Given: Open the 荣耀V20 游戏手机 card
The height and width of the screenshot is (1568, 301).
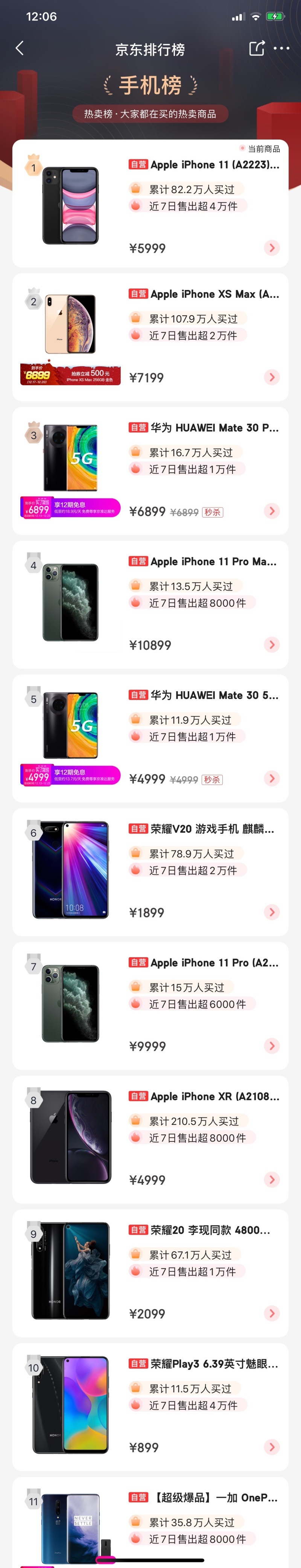Looking at the screenshot, I should click(150, 872).
